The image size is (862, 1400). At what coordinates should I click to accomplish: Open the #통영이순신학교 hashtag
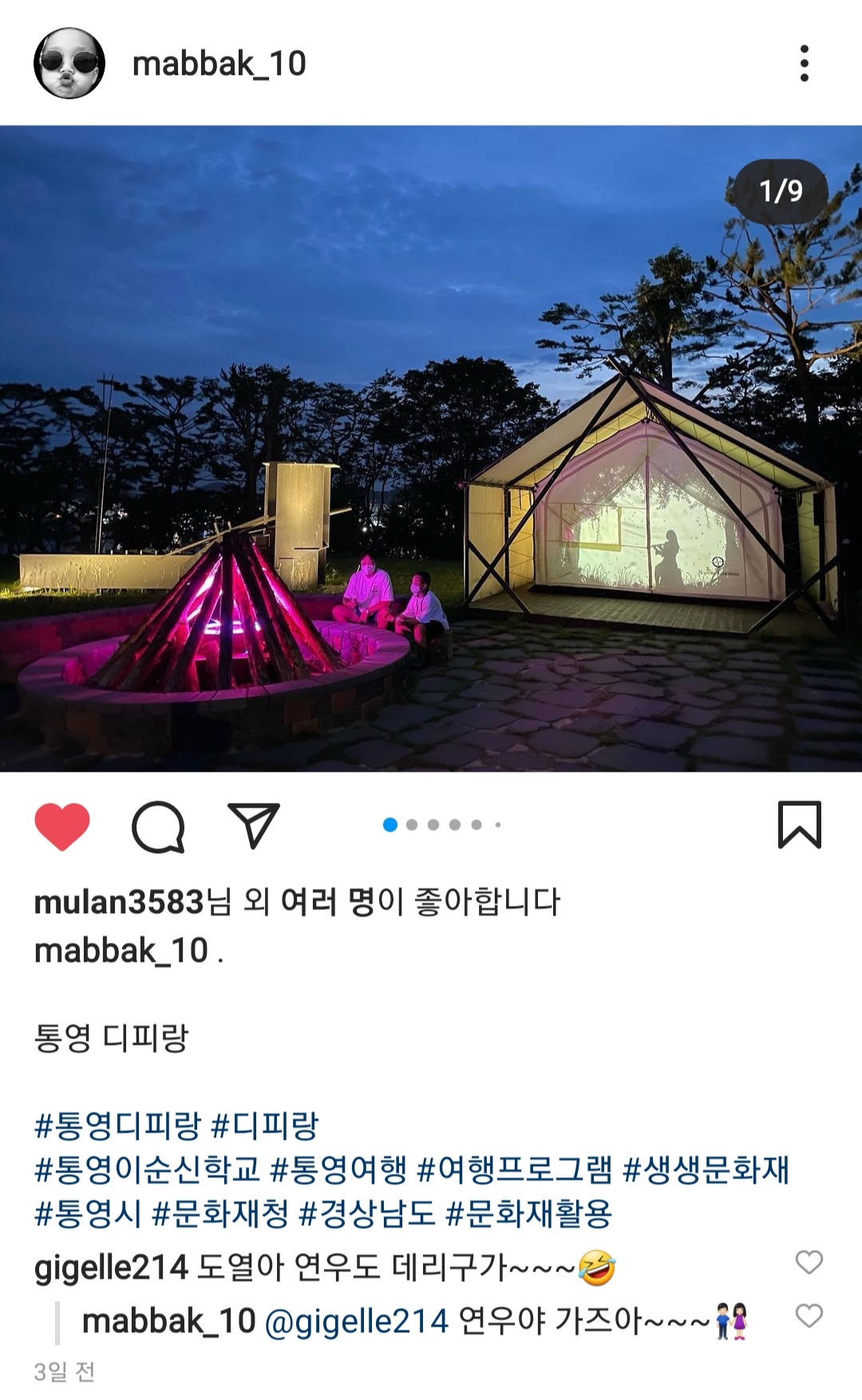point(147,1170)
